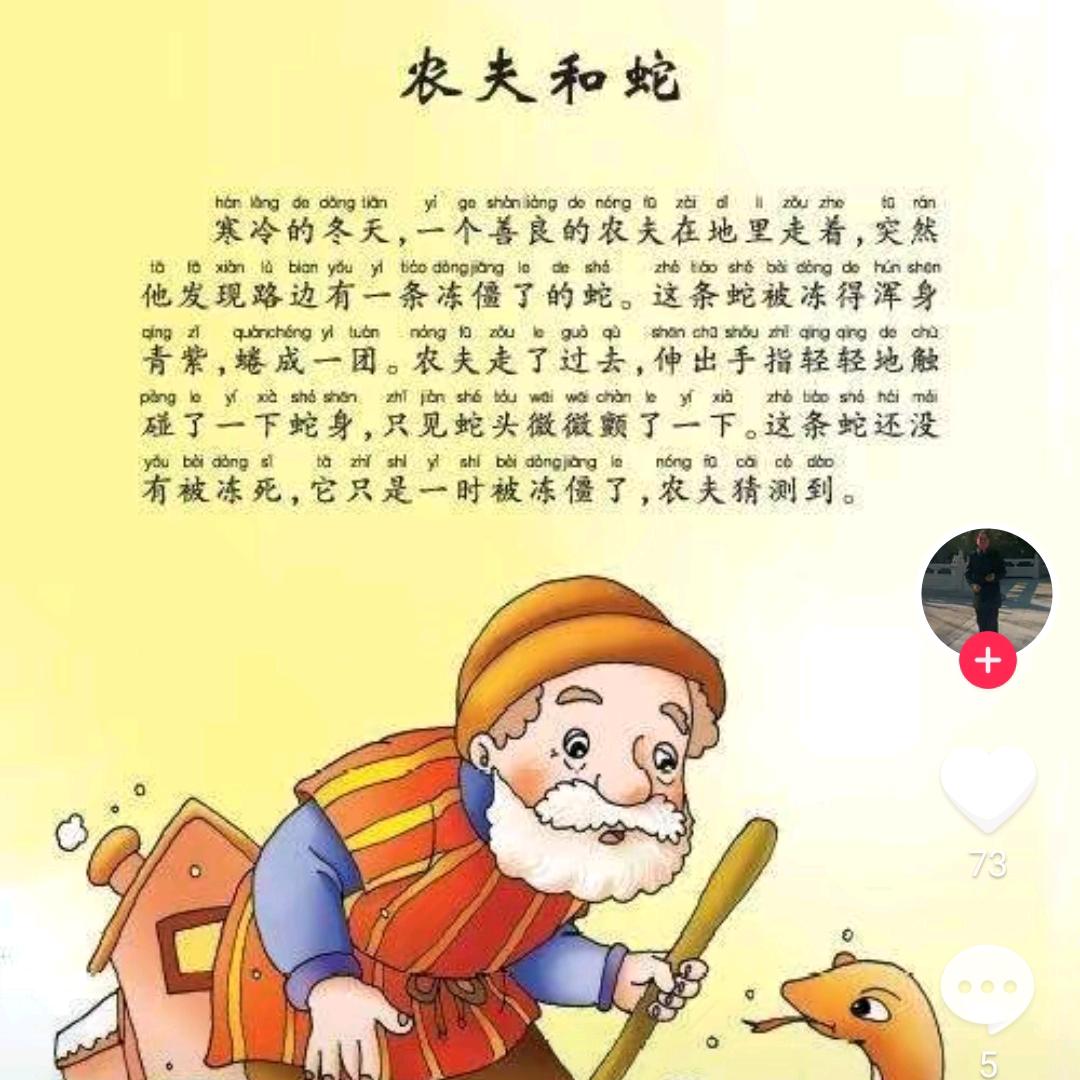Image resolution: width=1080 pixels, height=1080 pixels.
Task: Like this video with the heart
Action: pyautogui.click(x=987, y=790)
